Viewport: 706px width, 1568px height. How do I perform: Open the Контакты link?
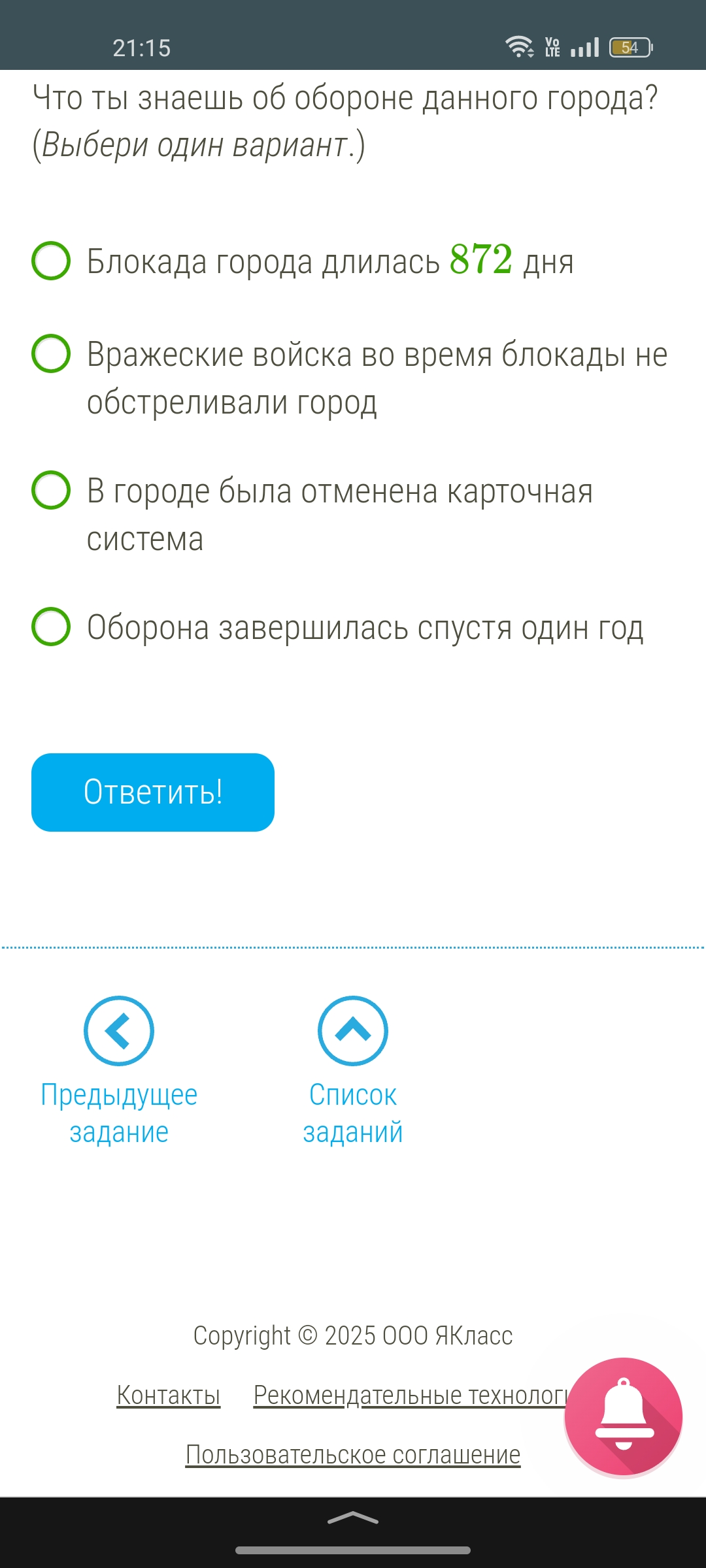[169, 1395]
